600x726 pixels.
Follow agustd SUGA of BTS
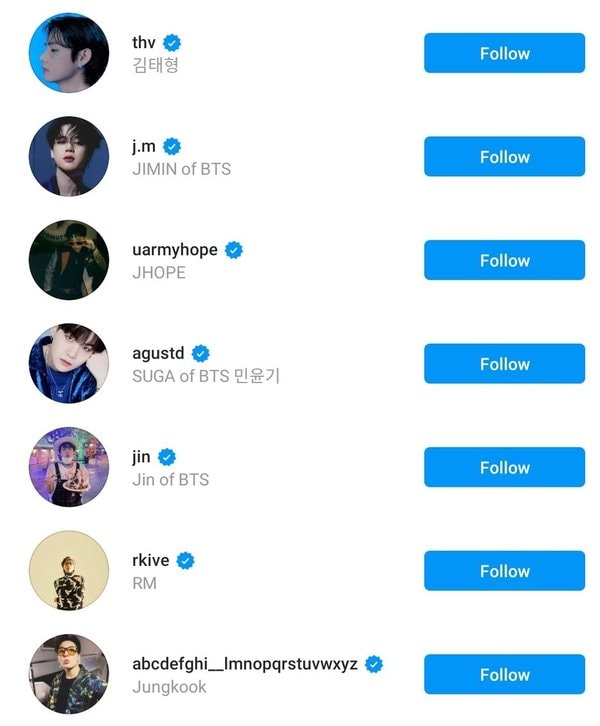pyautogui.click(x=504, y=364)
